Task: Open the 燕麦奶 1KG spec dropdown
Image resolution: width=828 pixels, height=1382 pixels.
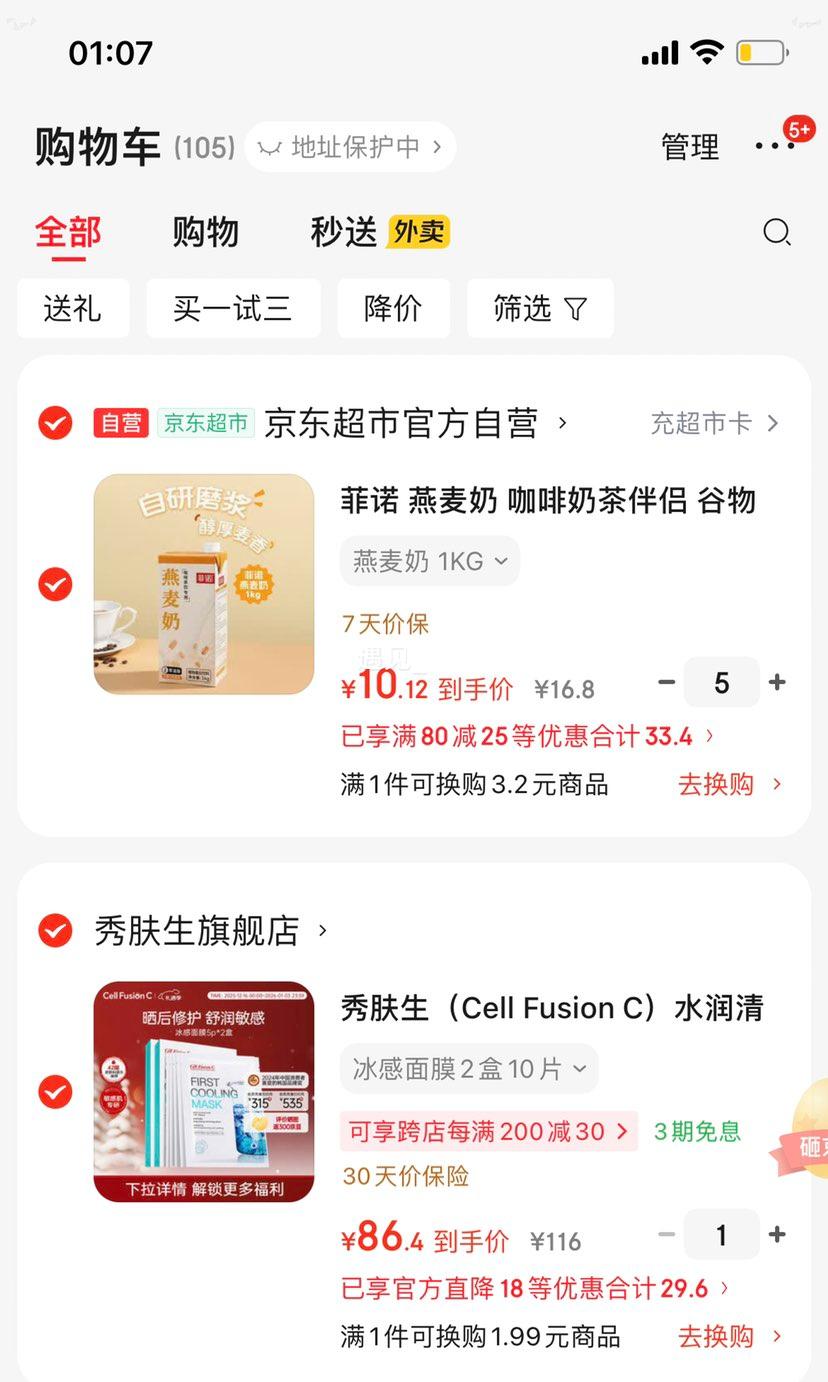Action: coord(429,561)
